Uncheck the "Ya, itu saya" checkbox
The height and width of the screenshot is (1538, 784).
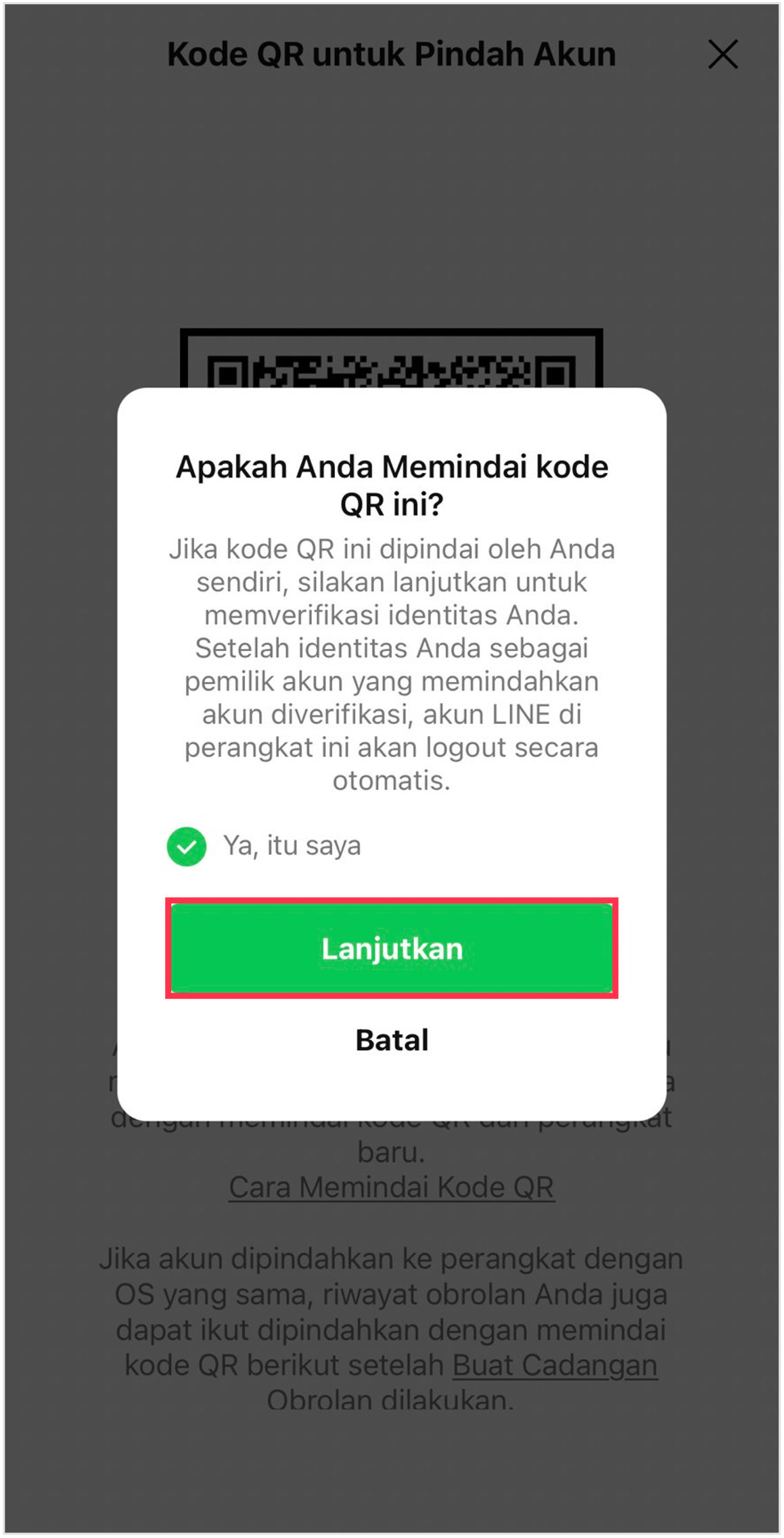(187, 846)
